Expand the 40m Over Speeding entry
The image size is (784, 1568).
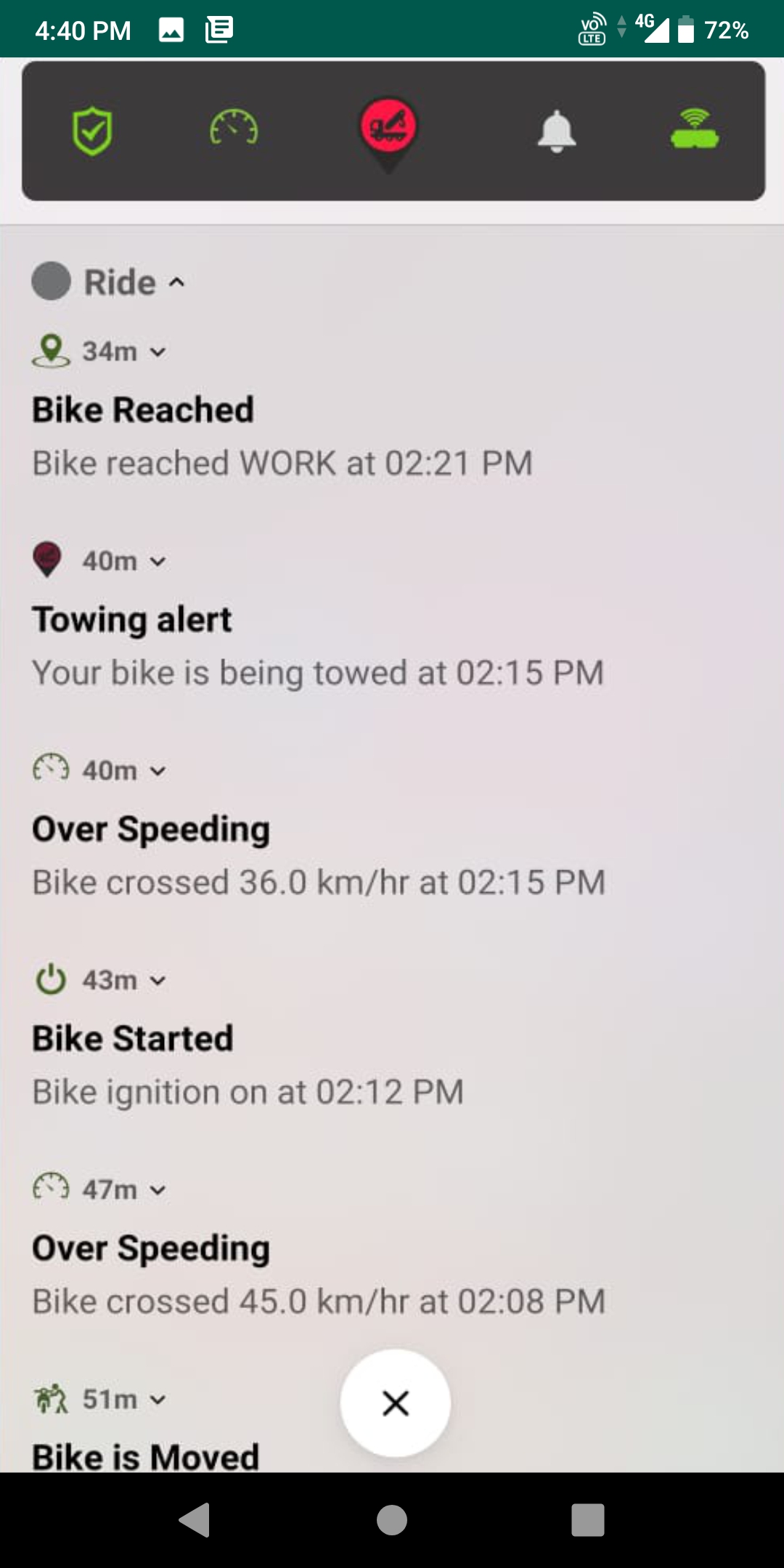click(x=158, y=771)
